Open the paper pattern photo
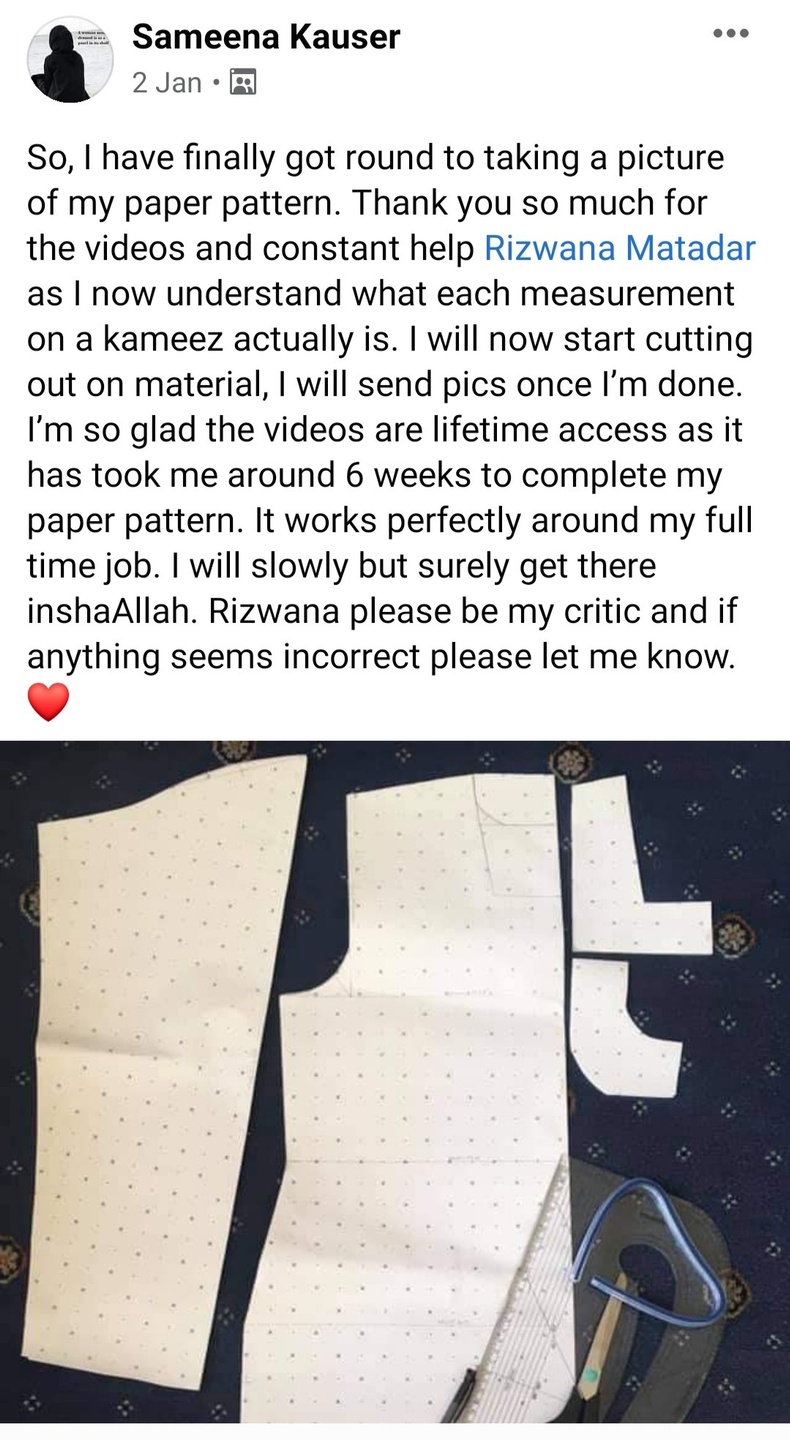This screenshot has height=1440, width=790. (x=395, y=1080)
